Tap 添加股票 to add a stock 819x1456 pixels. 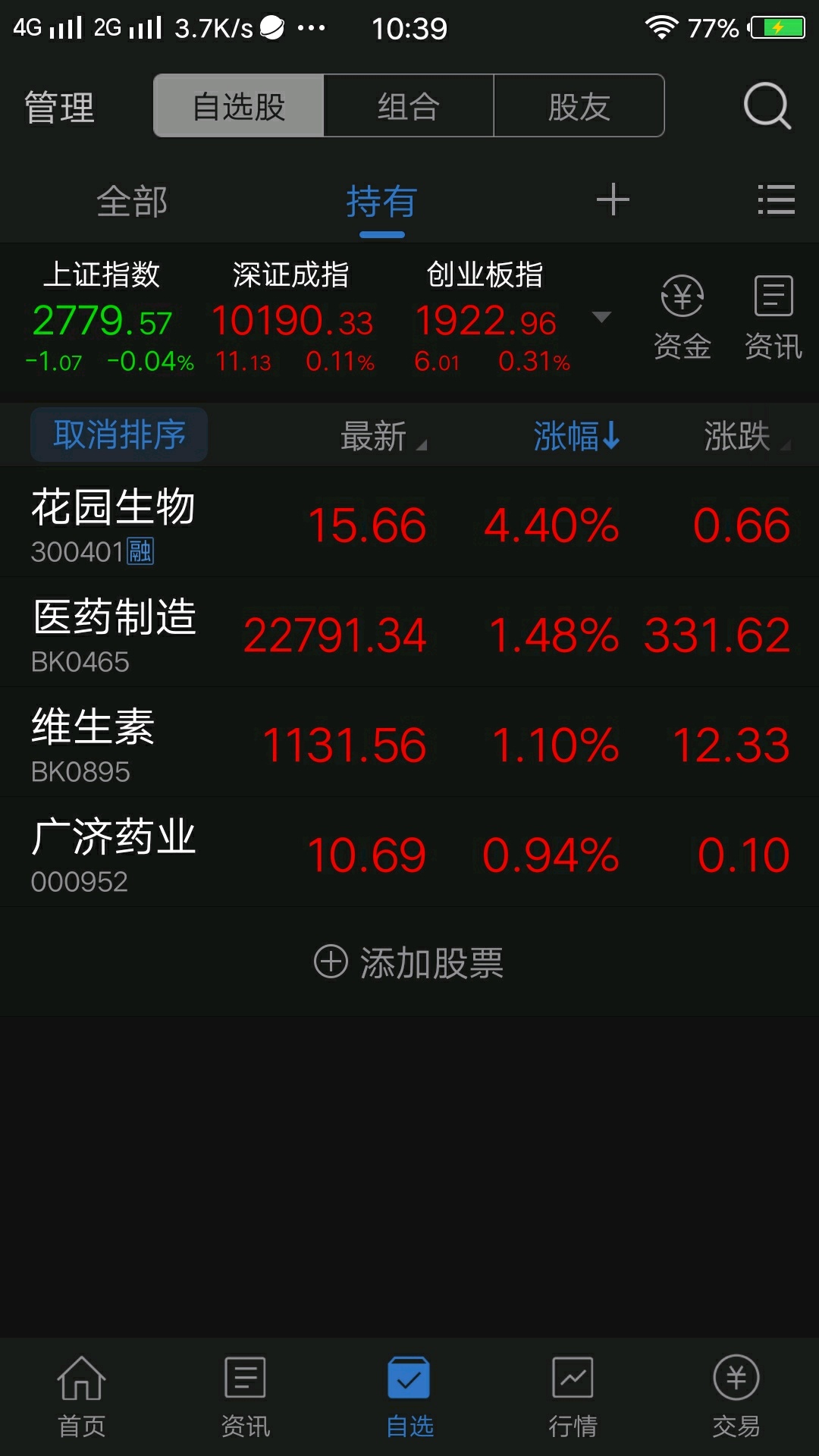409,962
